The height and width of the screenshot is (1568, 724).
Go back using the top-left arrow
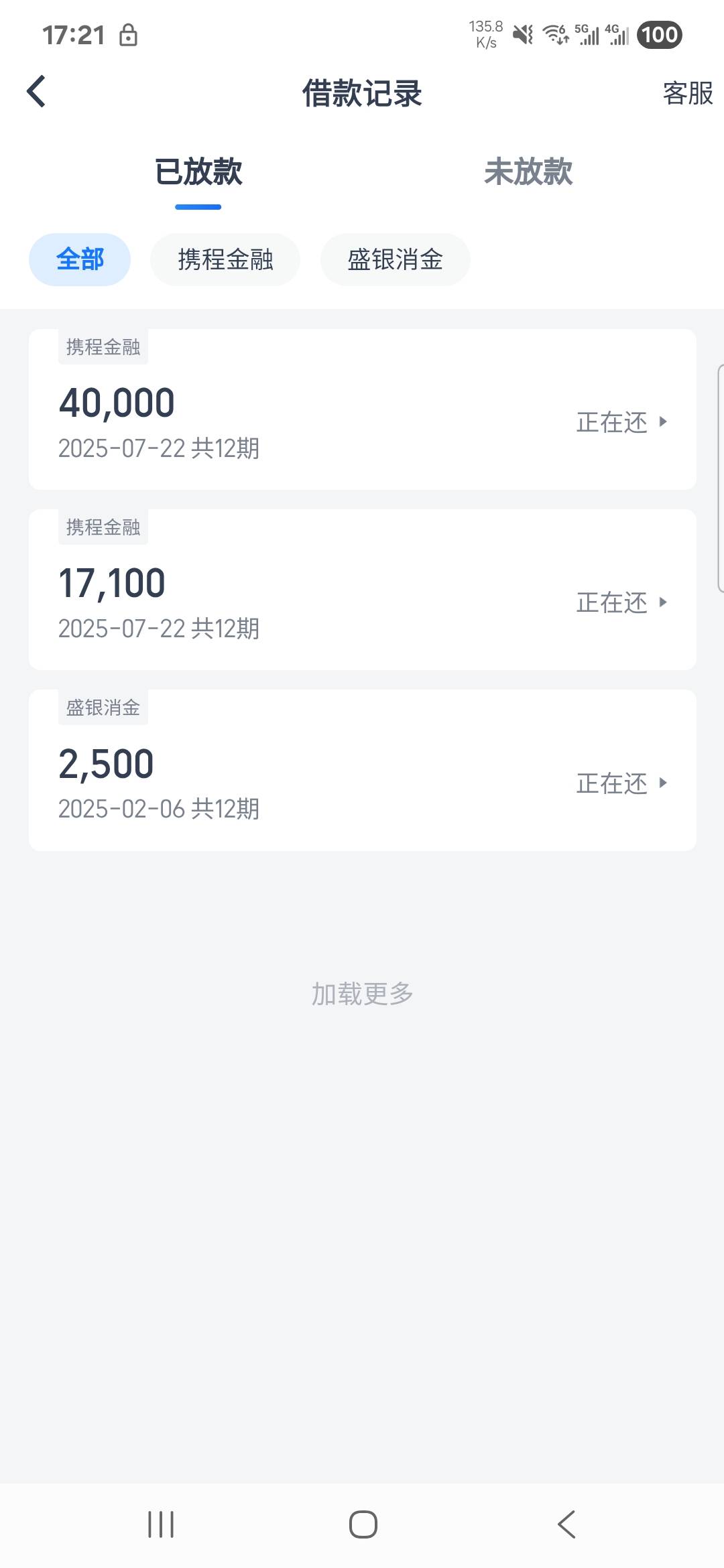coord(36,91)
